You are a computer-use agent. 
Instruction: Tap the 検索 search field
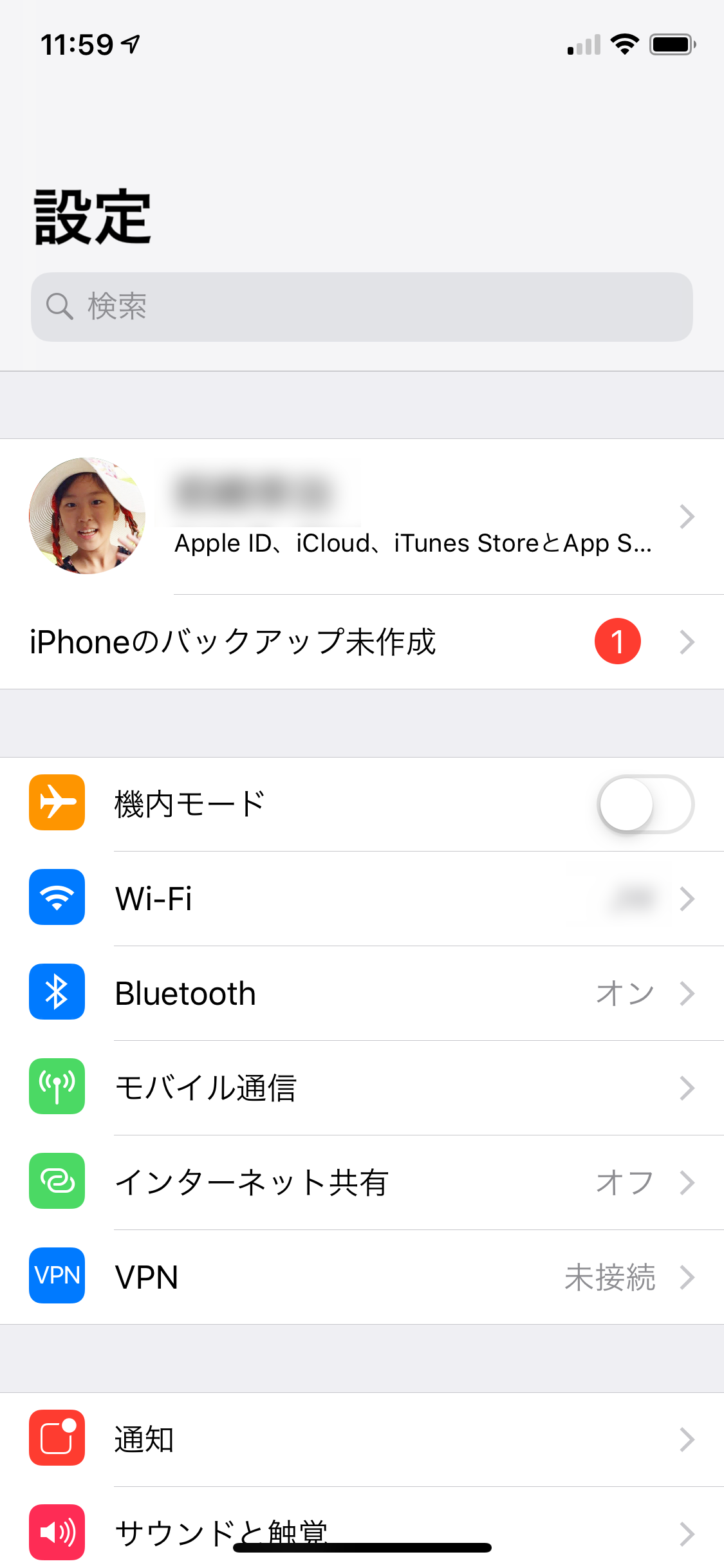click(362, 307)
